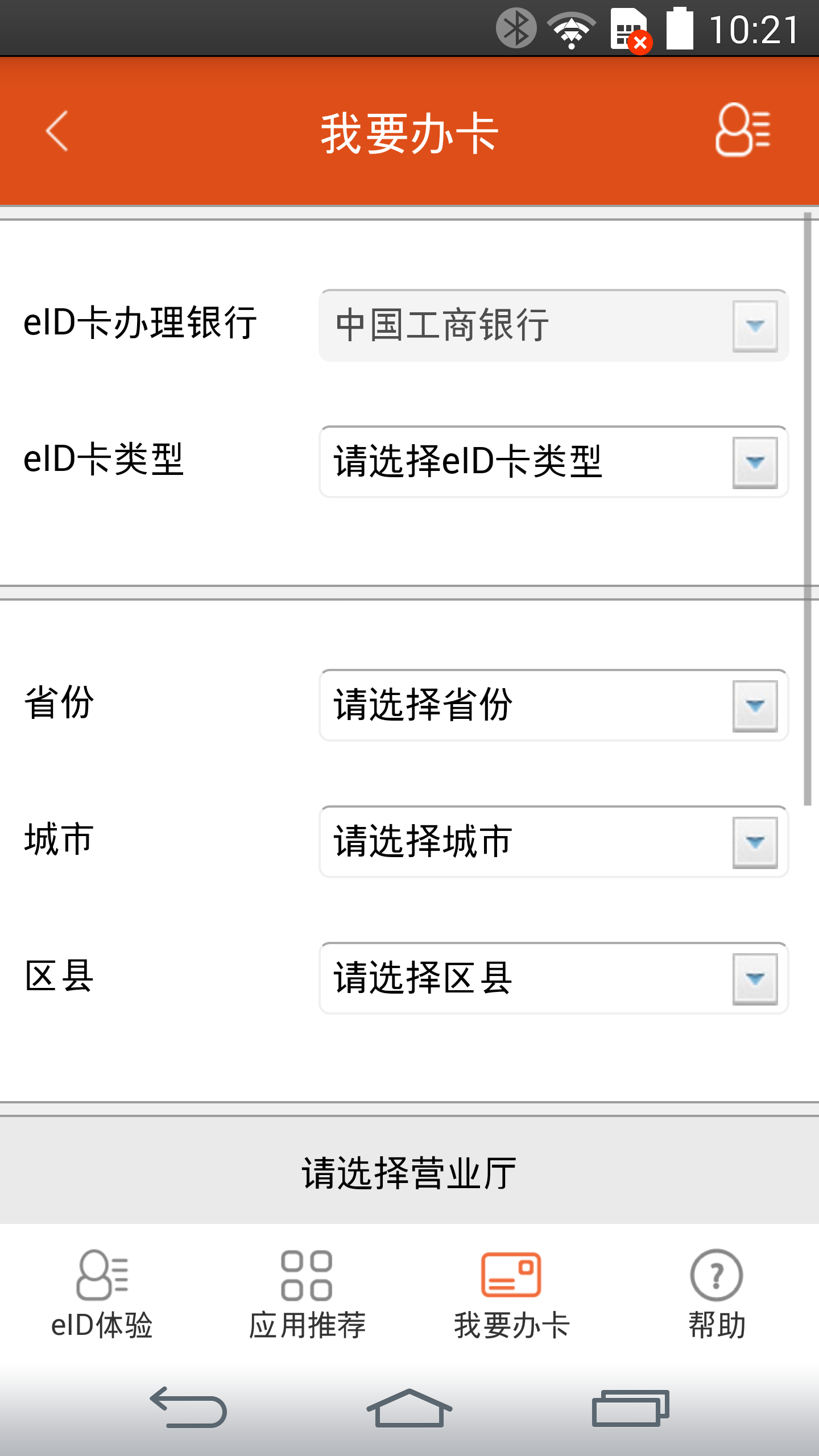Tap the system home button
This screenshot has height=1456, width=819.
point(409,1408)
